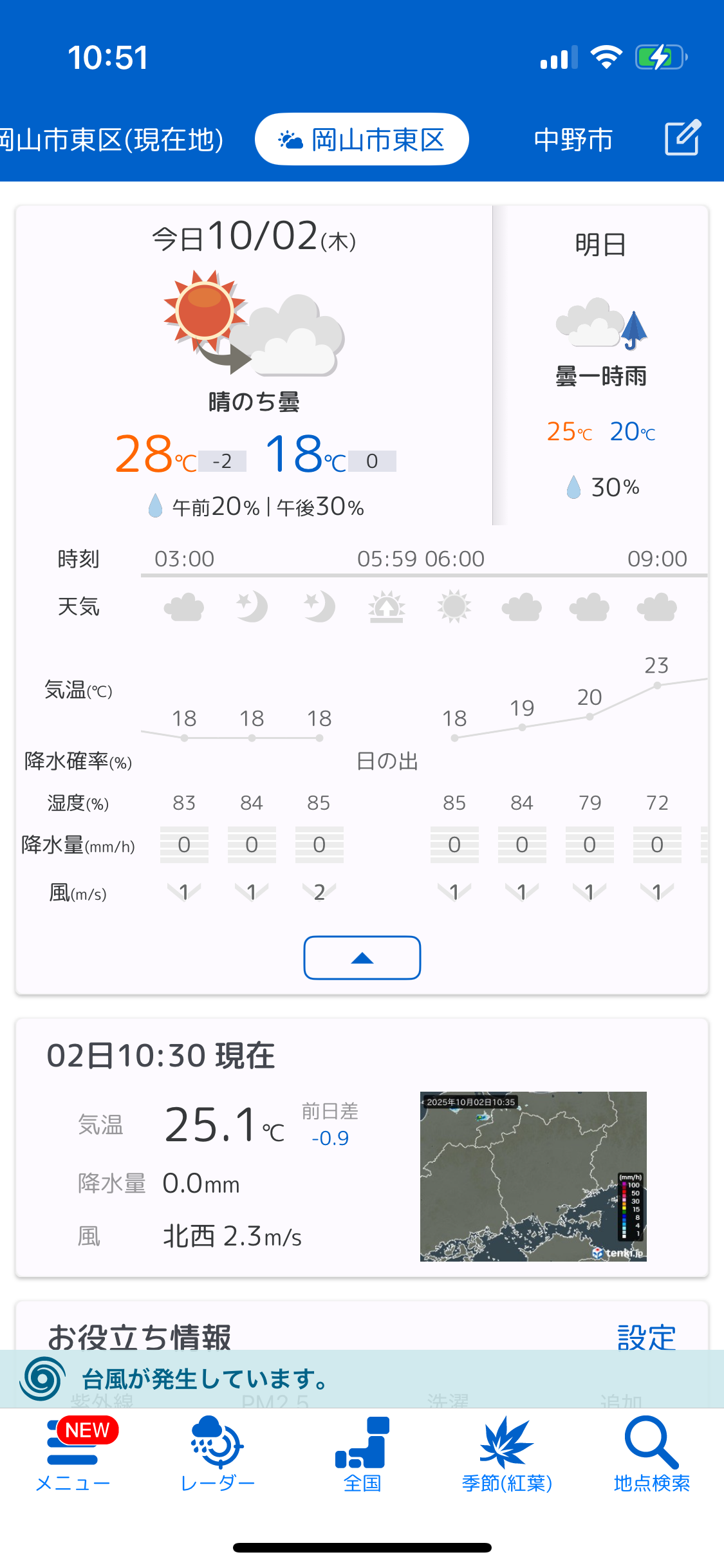Image resolution: width=724 pixels, height=1568 pixels.
Task: Open the 季節(紅葉) tab
Action: [507, 1455]
